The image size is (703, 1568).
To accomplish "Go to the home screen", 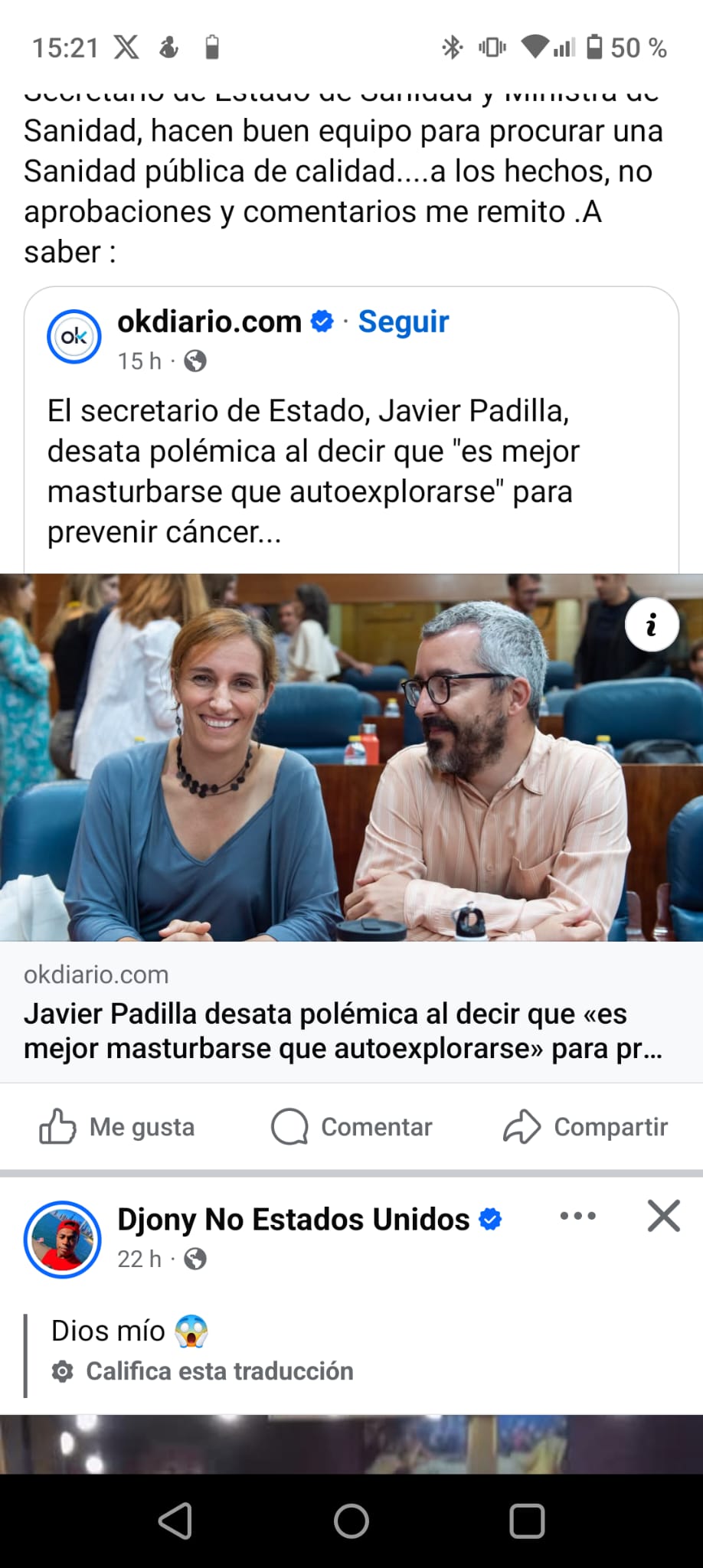I will [351, 1521].
